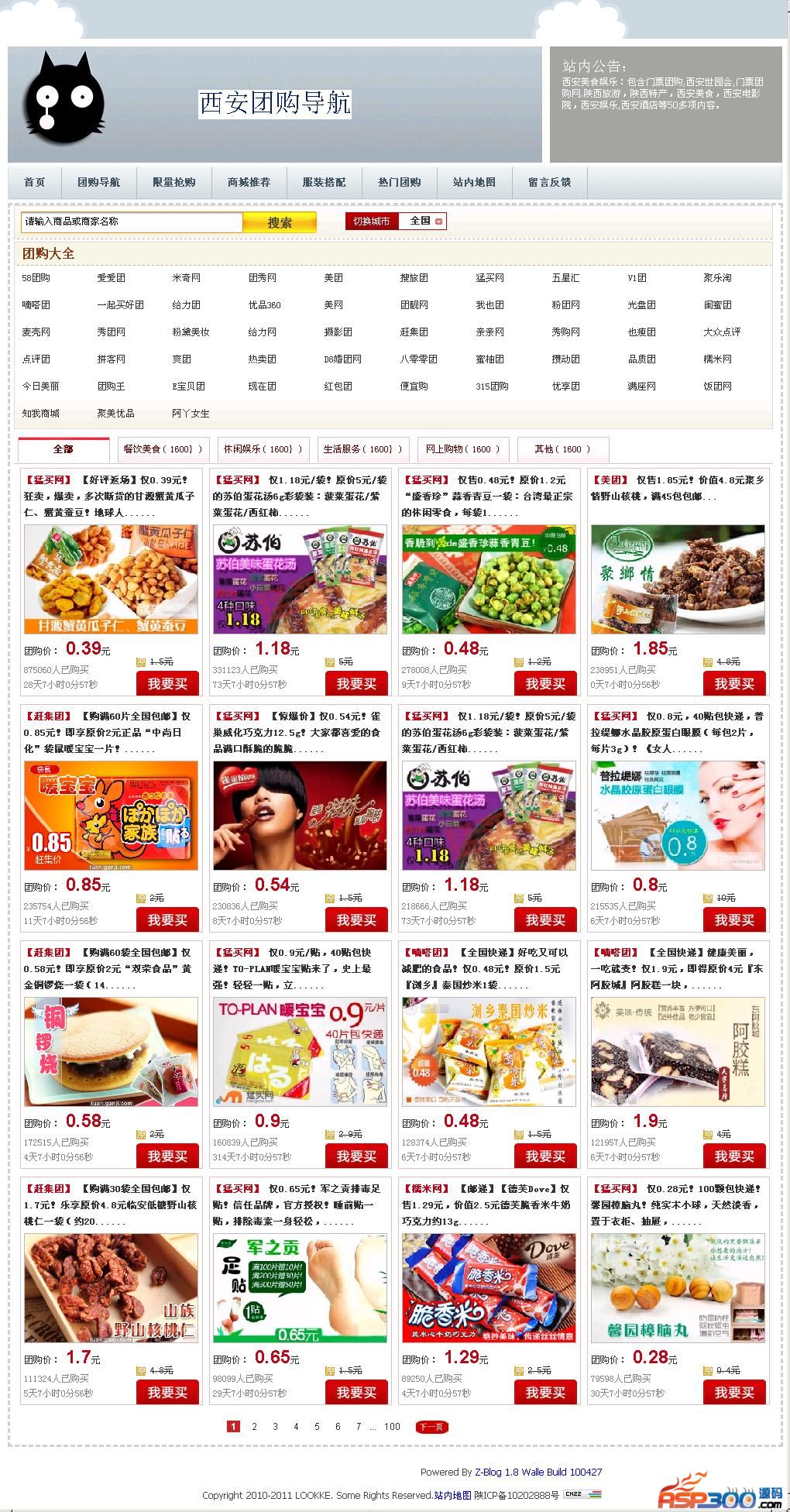Screen dimensions: 790x1512
Task: Open the 阿胶糕 product image
Action: click(677, 1051)
